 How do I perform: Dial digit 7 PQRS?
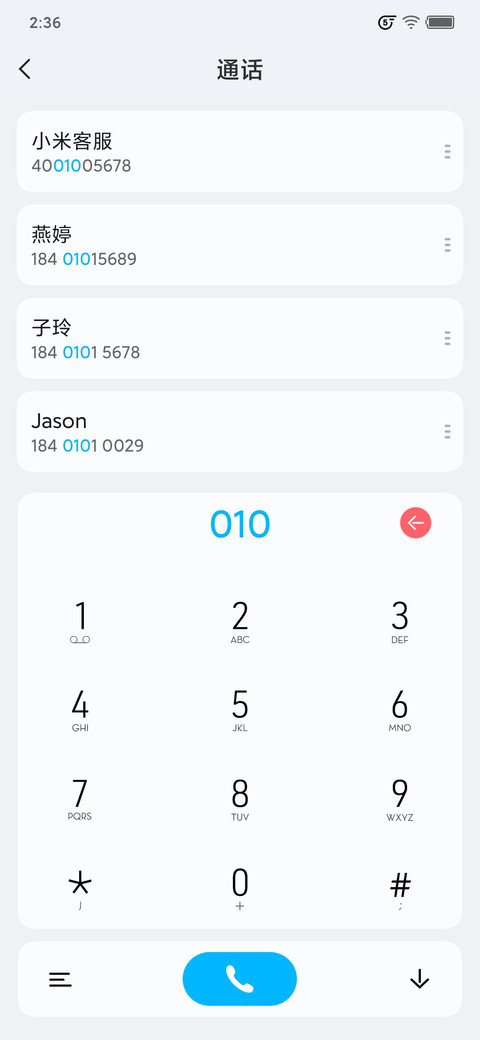coord(80,799)
